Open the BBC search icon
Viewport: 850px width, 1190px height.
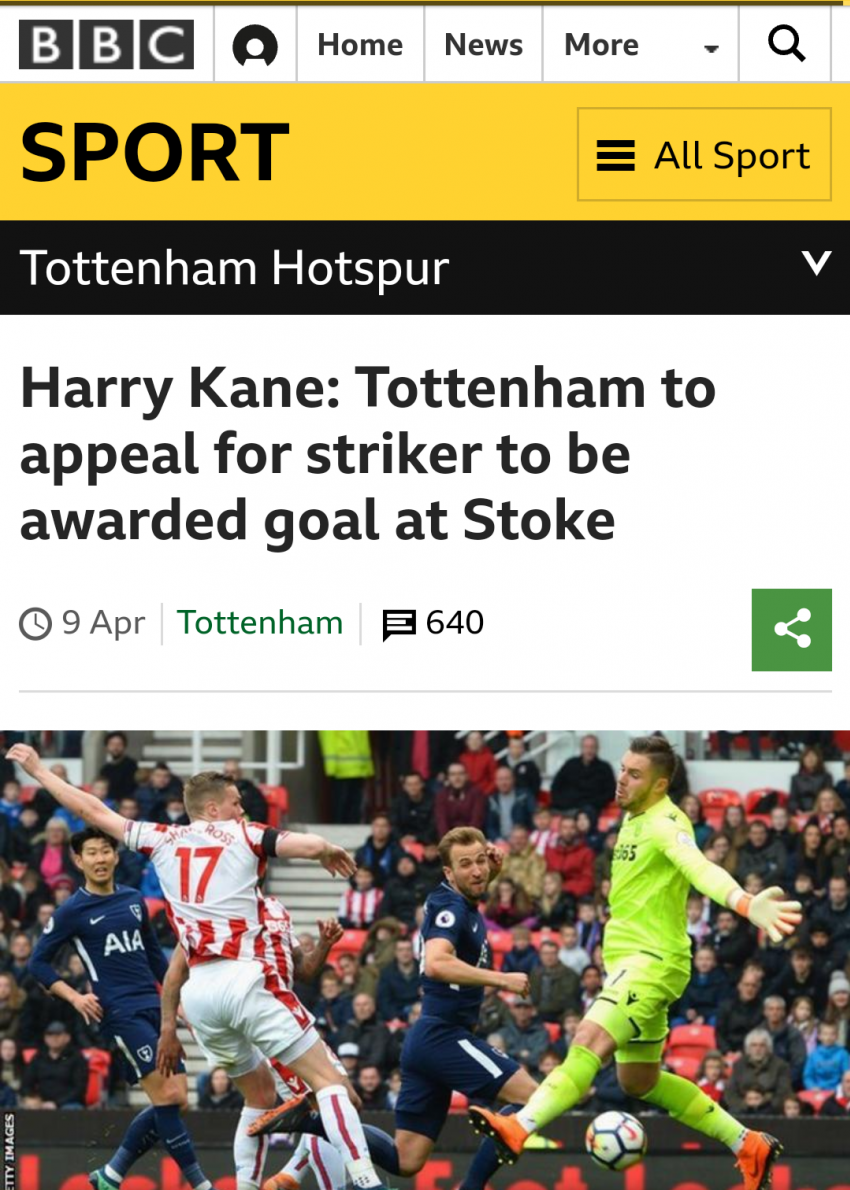[x=786, y=44]
